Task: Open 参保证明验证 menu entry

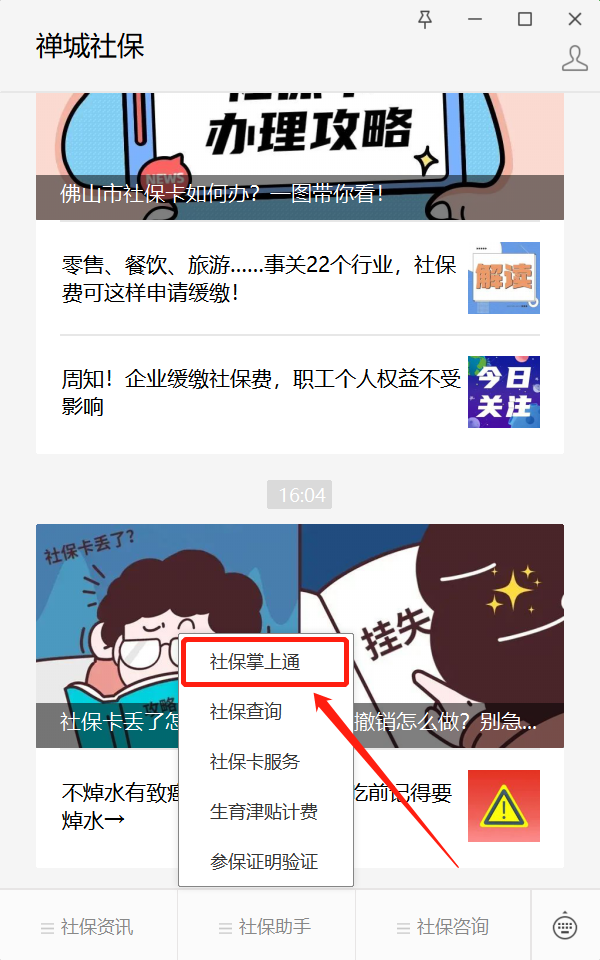Action: 266,861
